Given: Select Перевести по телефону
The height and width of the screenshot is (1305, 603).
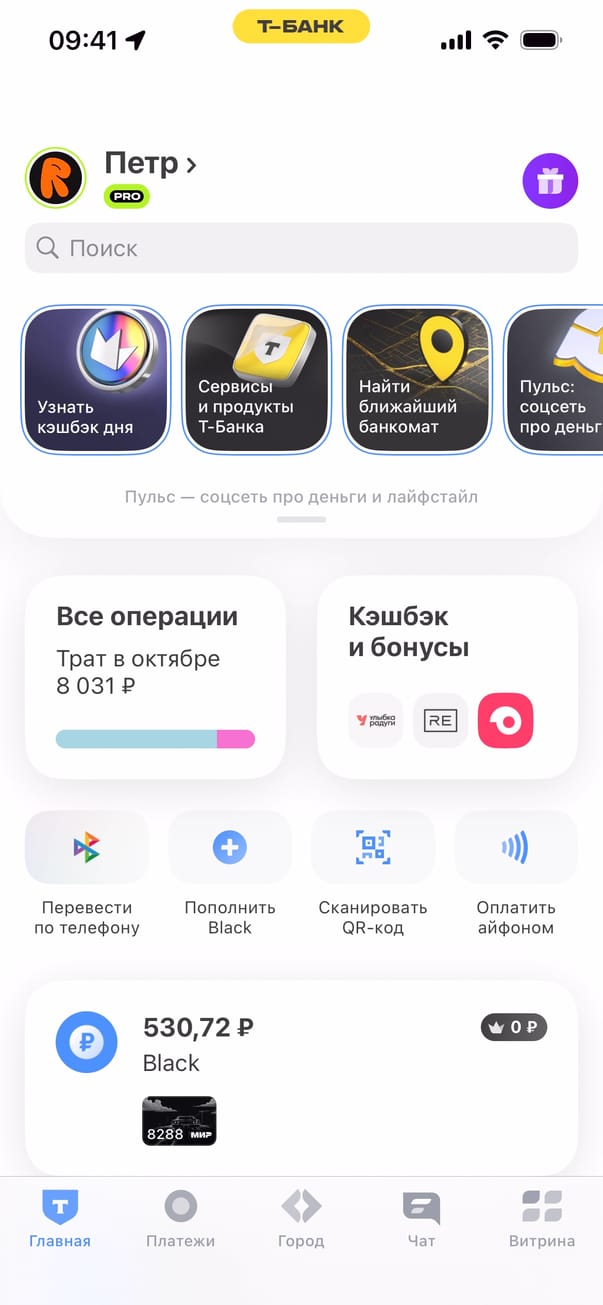Looking at the screenshot, I should [x=87, y=848].
